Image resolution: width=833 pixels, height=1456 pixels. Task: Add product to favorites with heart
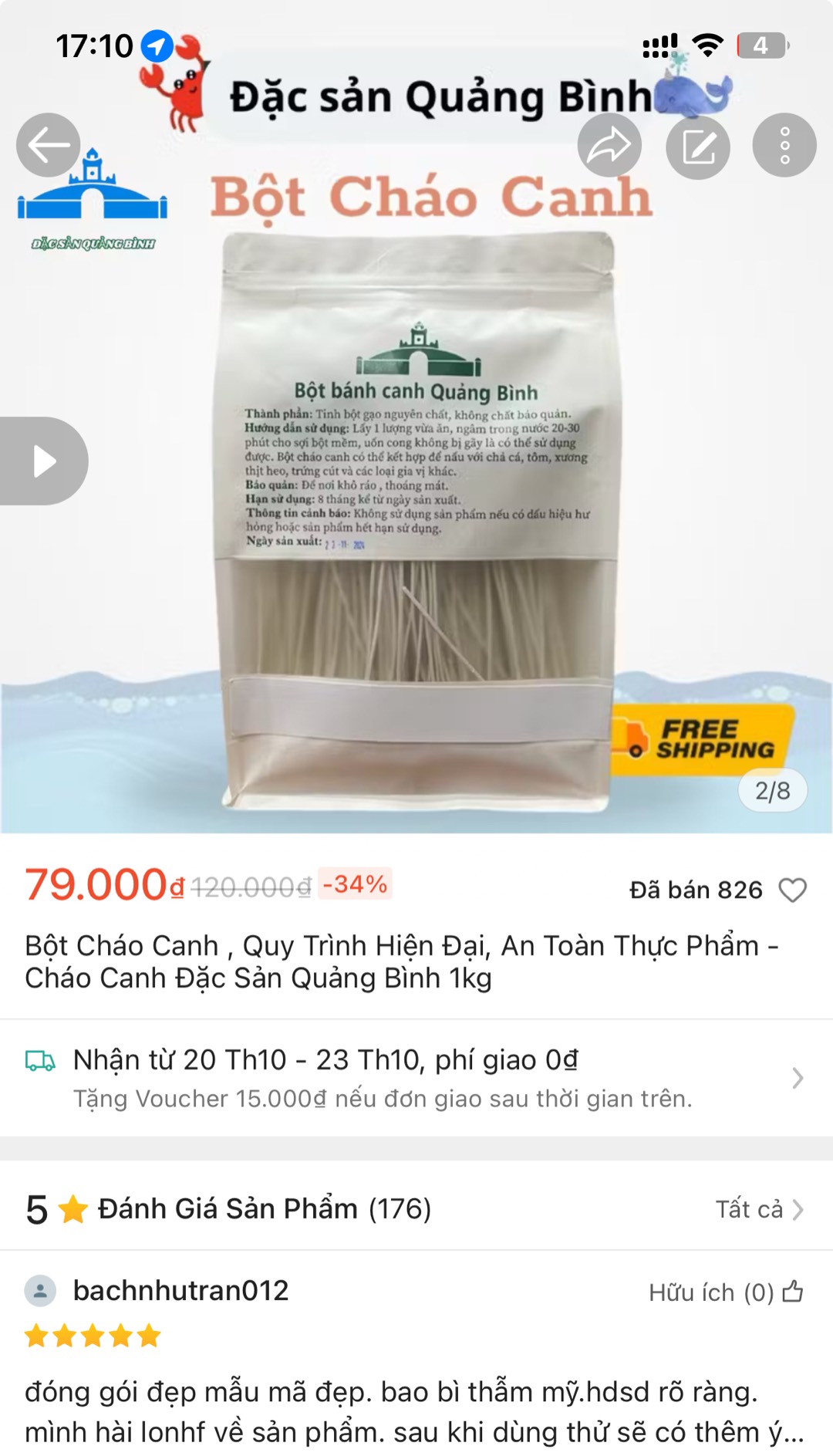pos(792,890)
